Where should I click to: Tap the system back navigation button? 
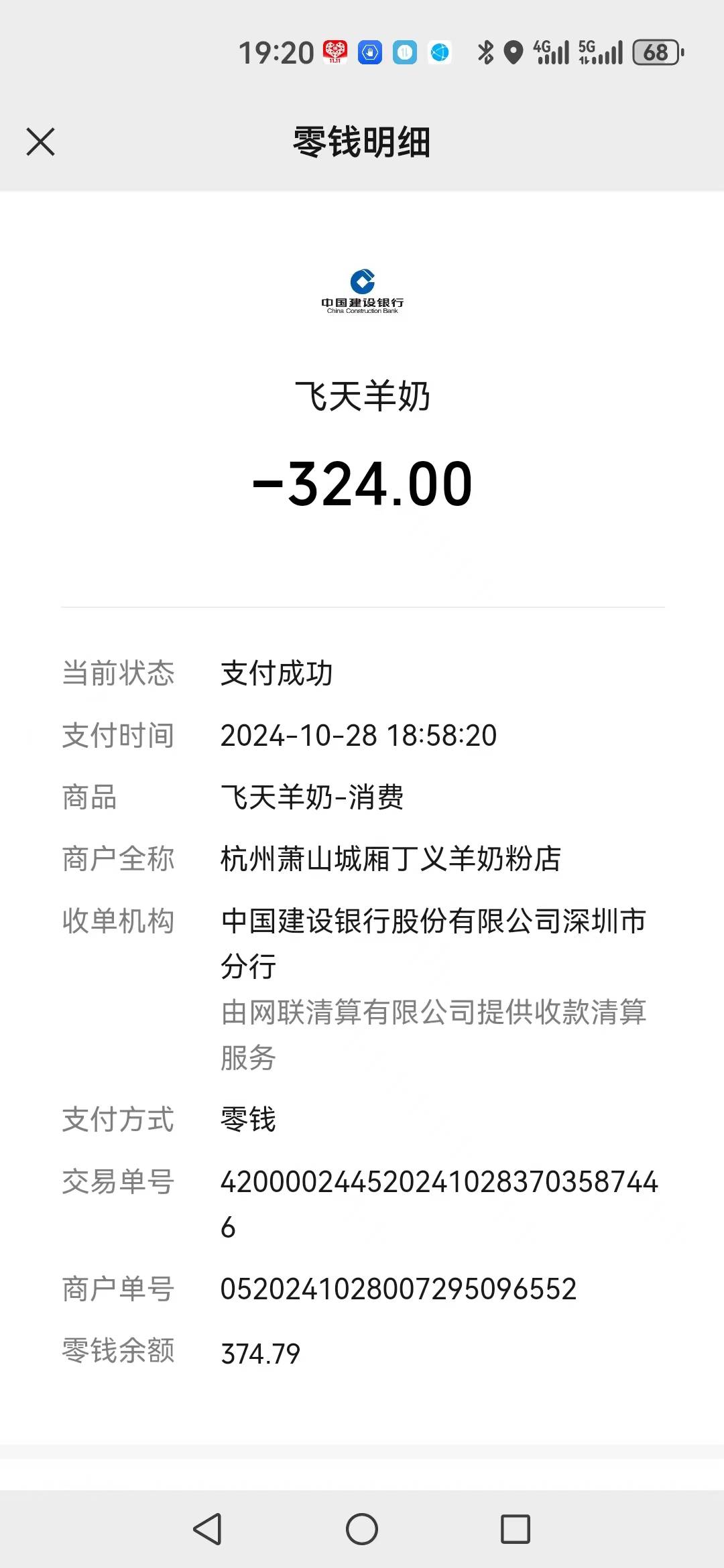pyautogui.click(x=207, y=1529)
